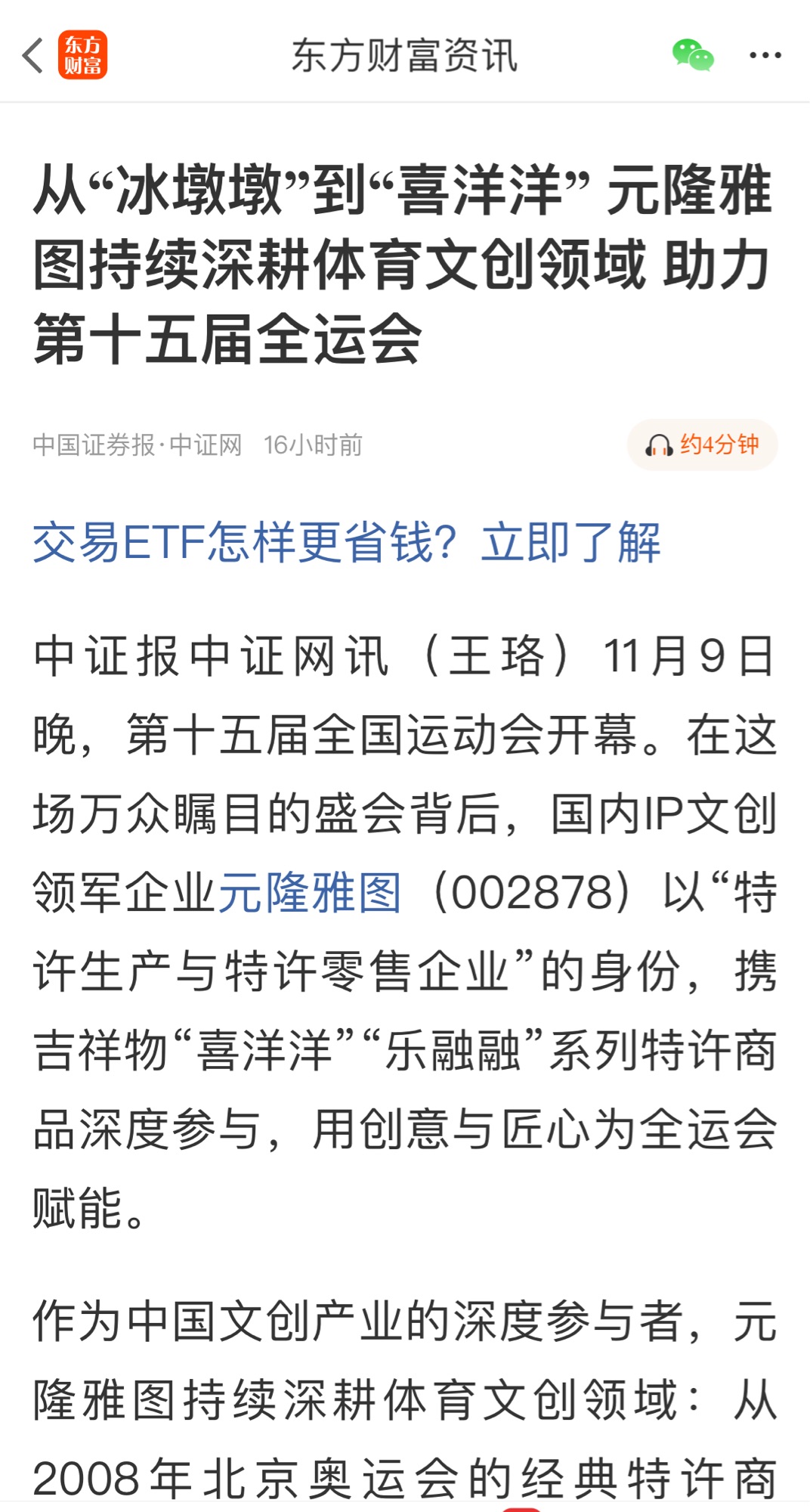Open the 元隆雅图 stock link
The width and height of the screenshot is (810, 1512).
click(310, 892)
